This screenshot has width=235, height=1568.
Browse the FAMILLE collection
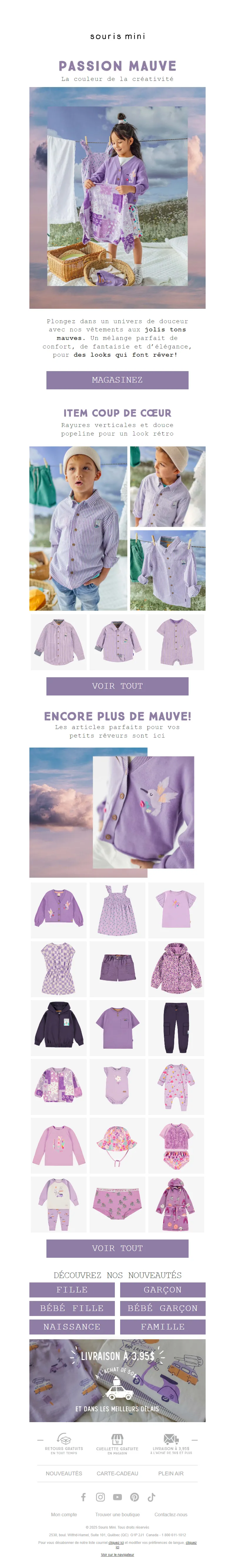162,1326
